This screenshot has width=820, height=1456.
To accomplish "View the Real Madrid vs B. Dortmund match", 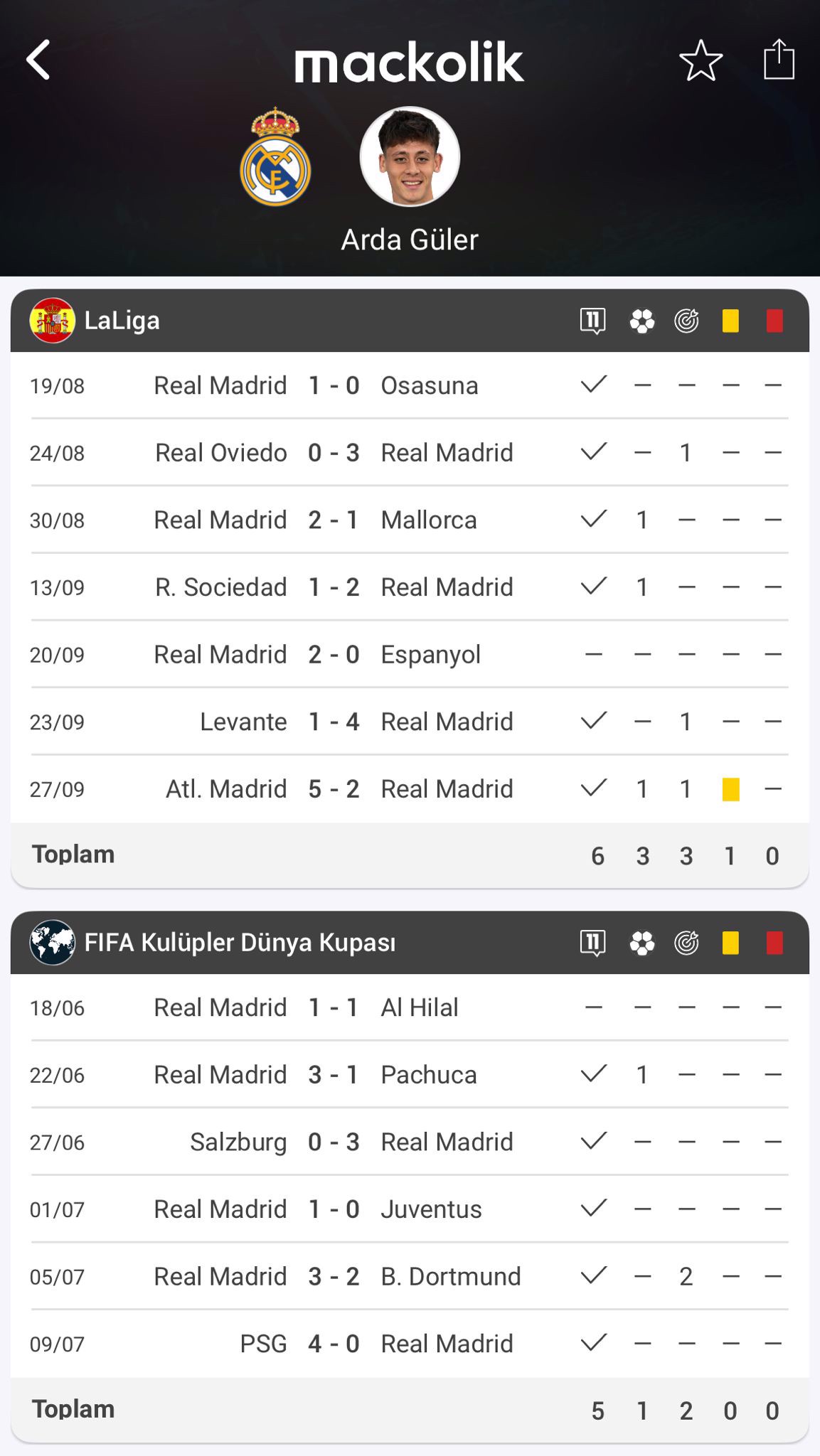I will click(333, 1277).
